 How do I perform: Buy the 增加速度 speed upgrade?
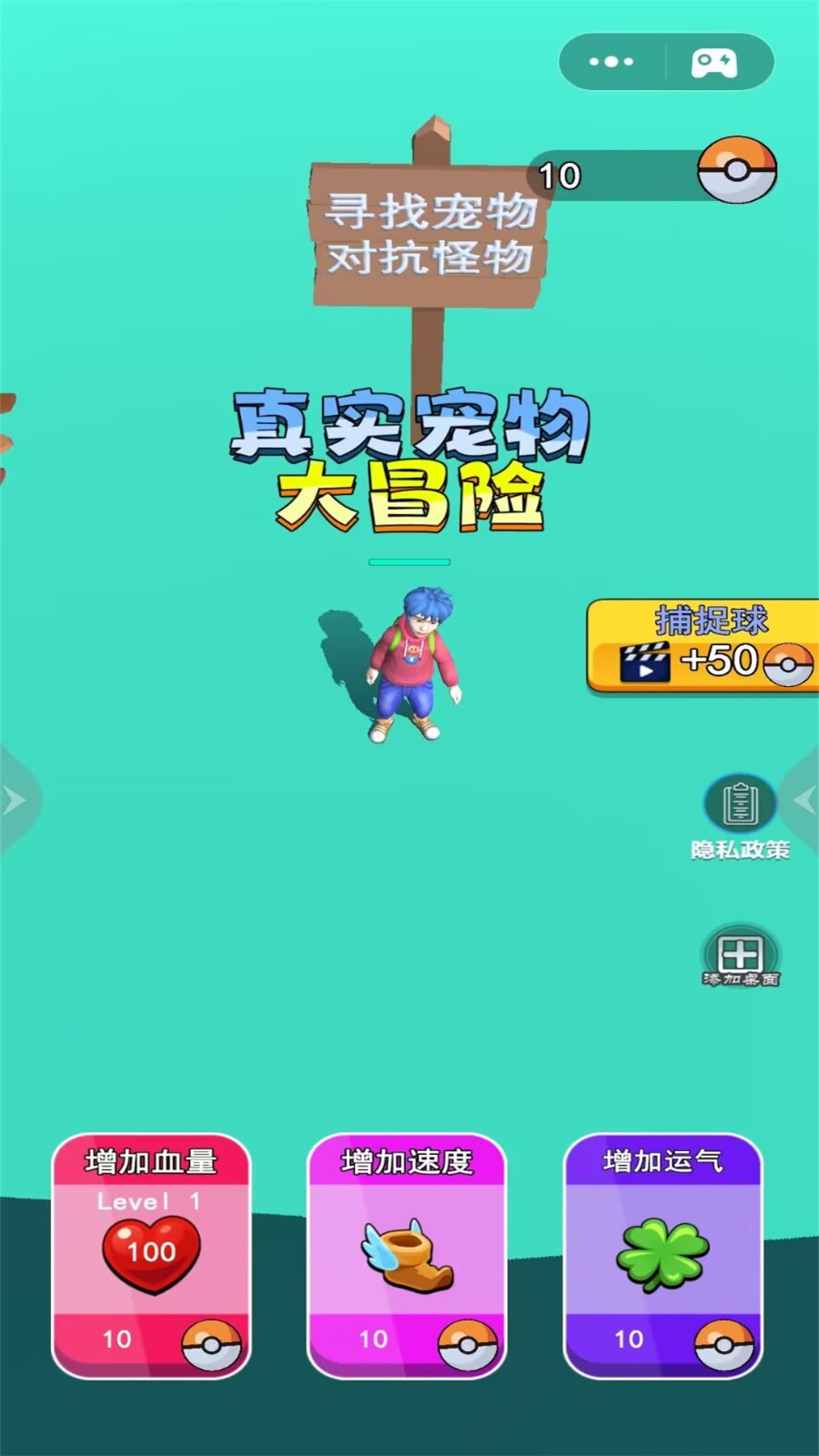(407, 1255)
